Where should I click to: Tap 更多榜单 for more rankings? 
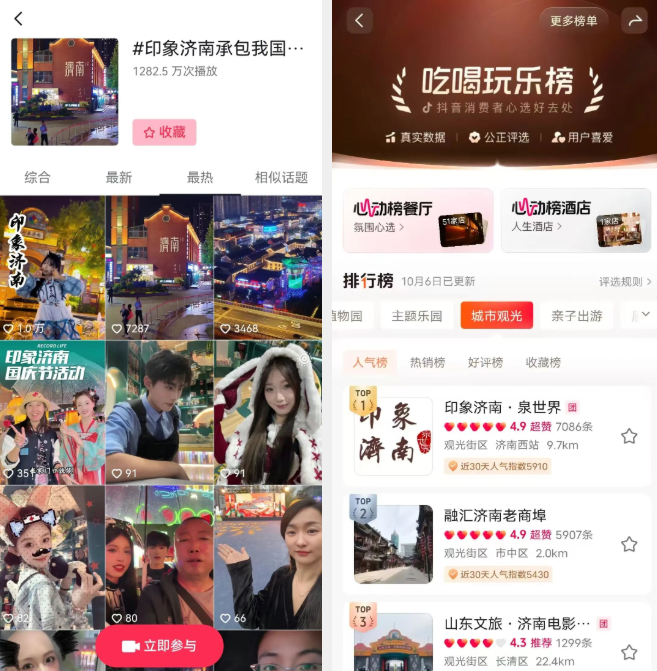point(574,20)
